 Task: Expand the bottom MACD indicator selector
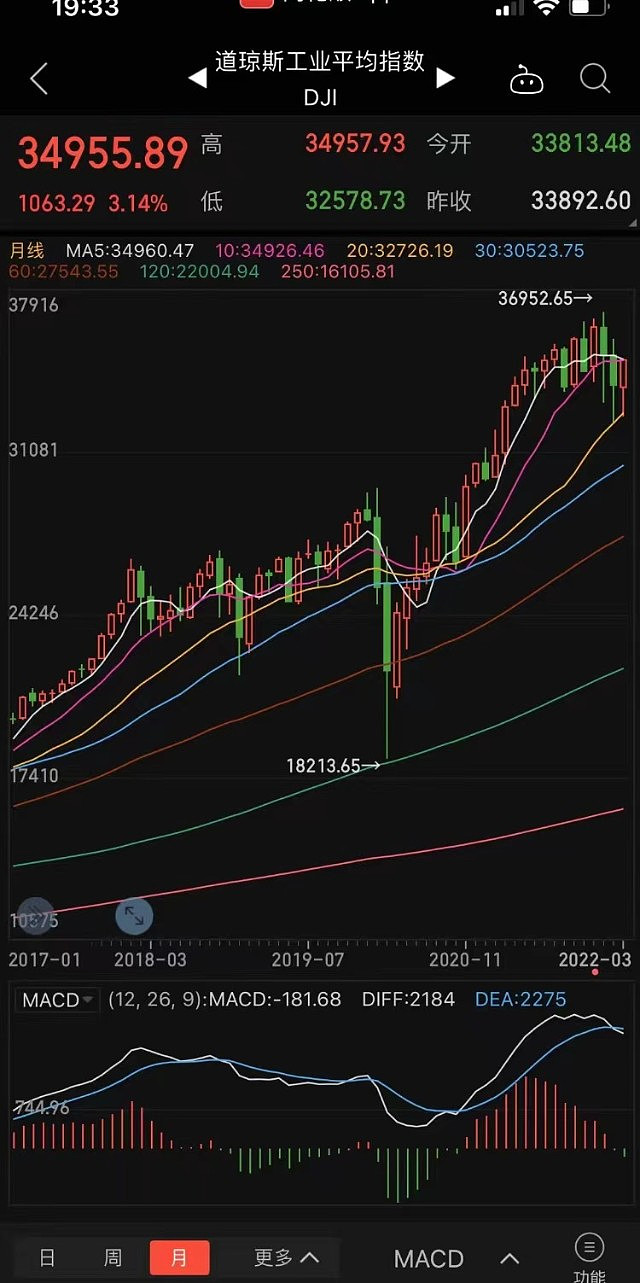[x=457, y=1258]
